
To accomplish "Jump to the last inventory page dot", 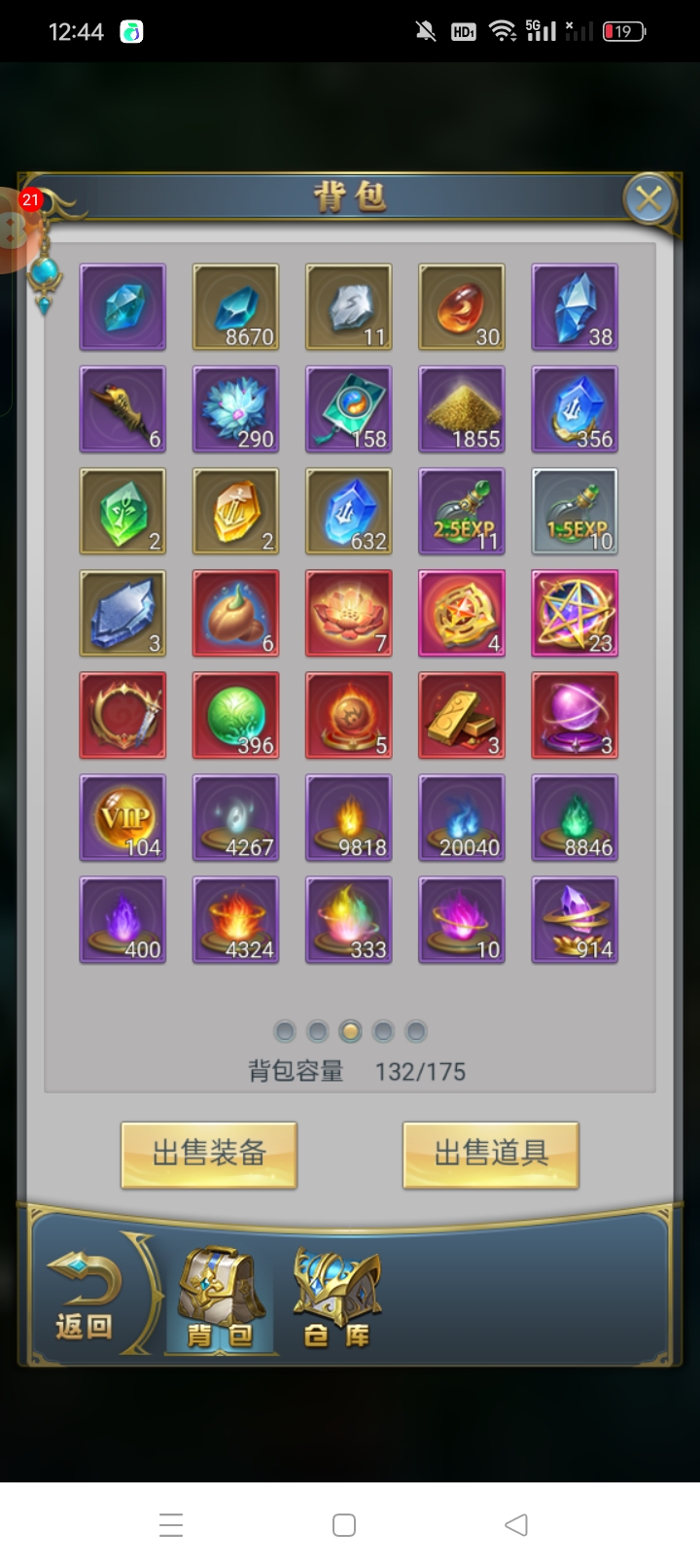I will 416,1031.
